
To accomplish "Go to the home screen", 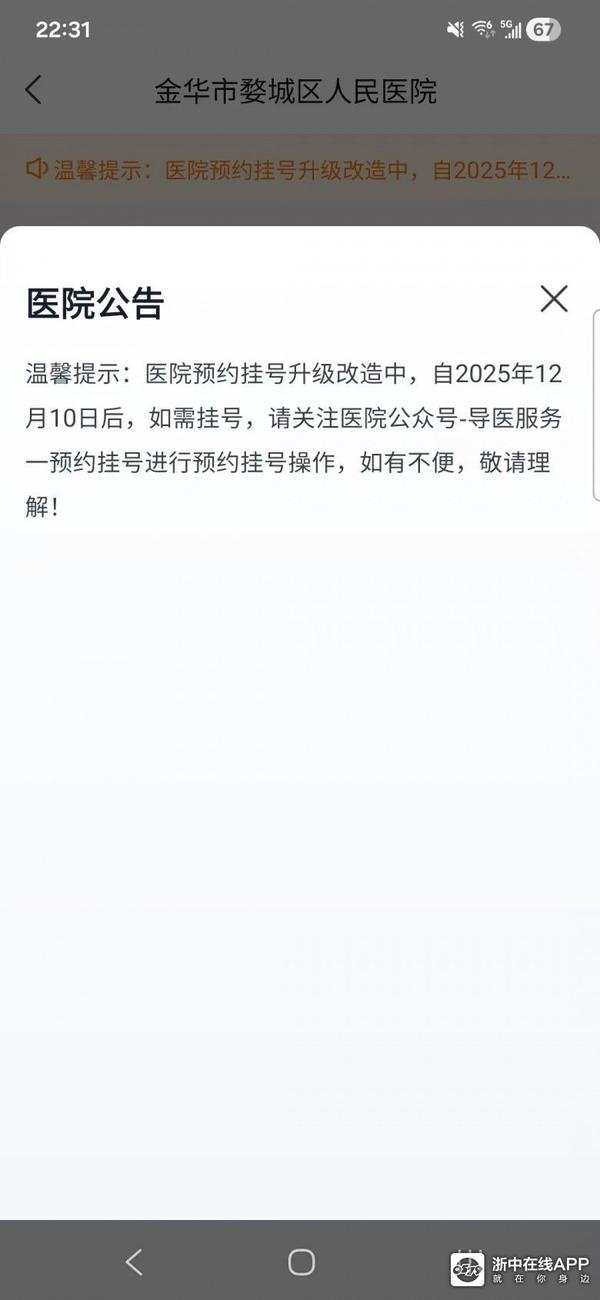I will point(301,1262).
